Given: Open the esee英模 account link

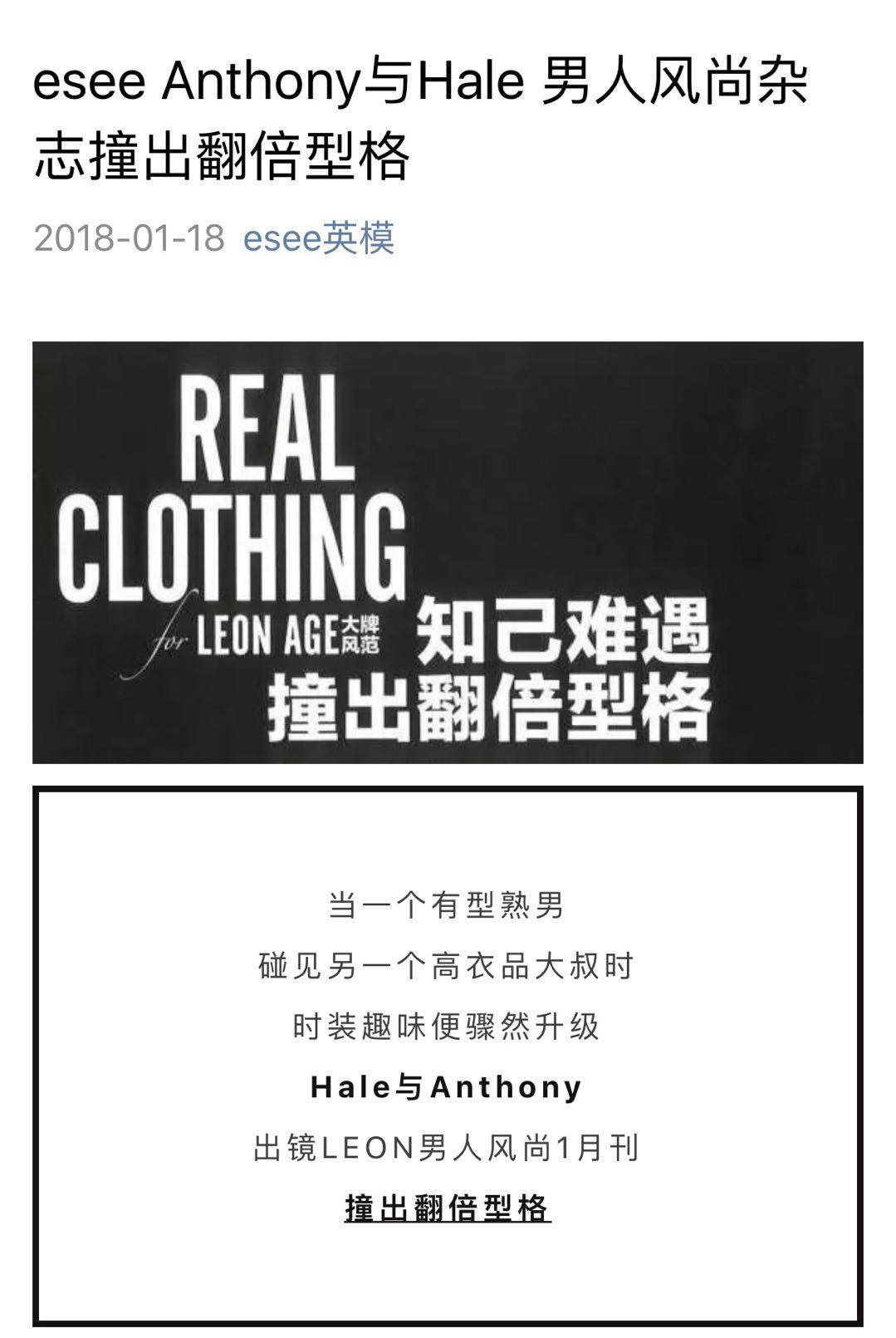Looking at the screenshot, I should coord(318,238).
